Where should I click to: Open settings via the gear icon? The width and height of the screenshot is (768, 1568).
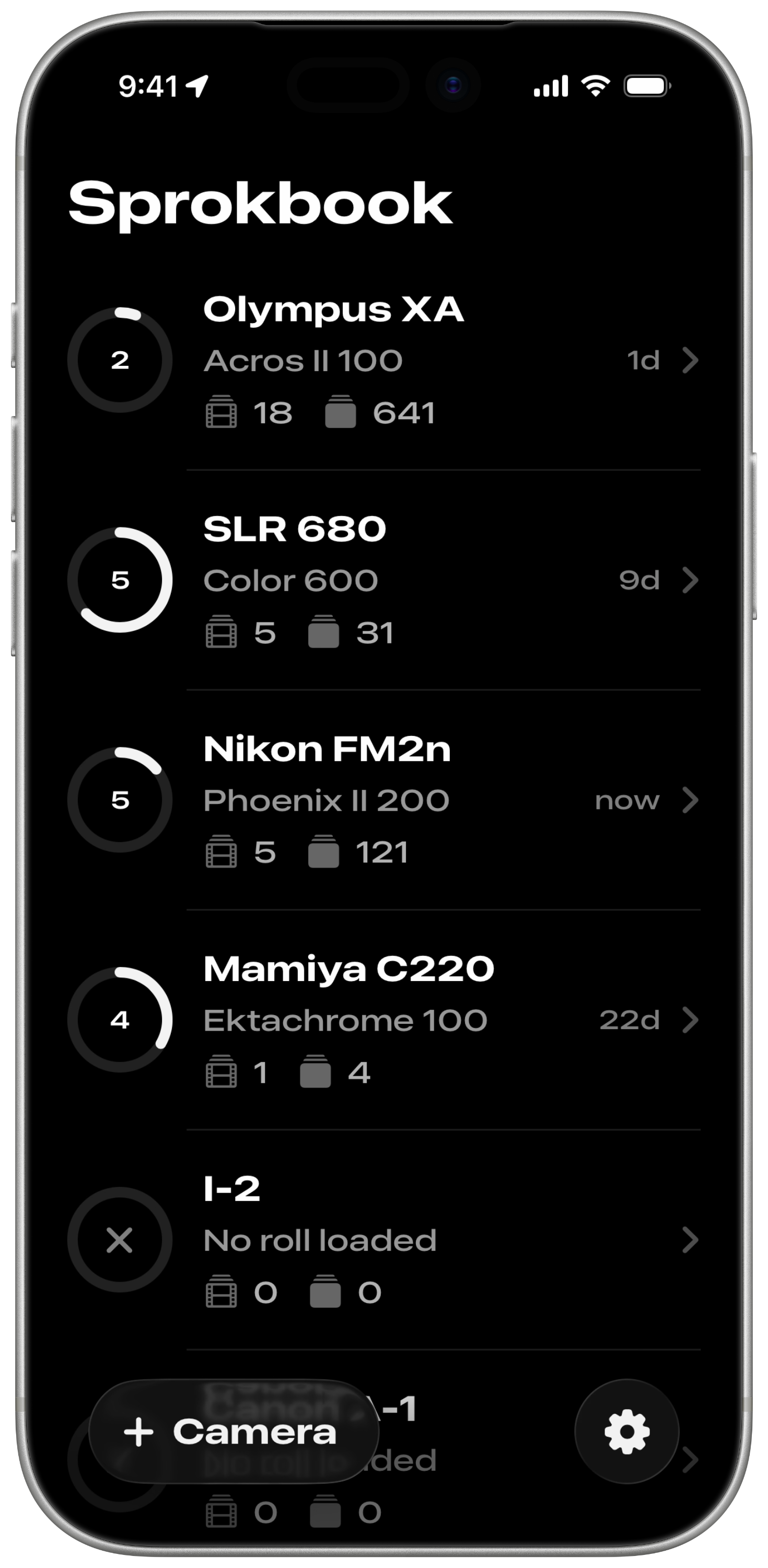626,1432
